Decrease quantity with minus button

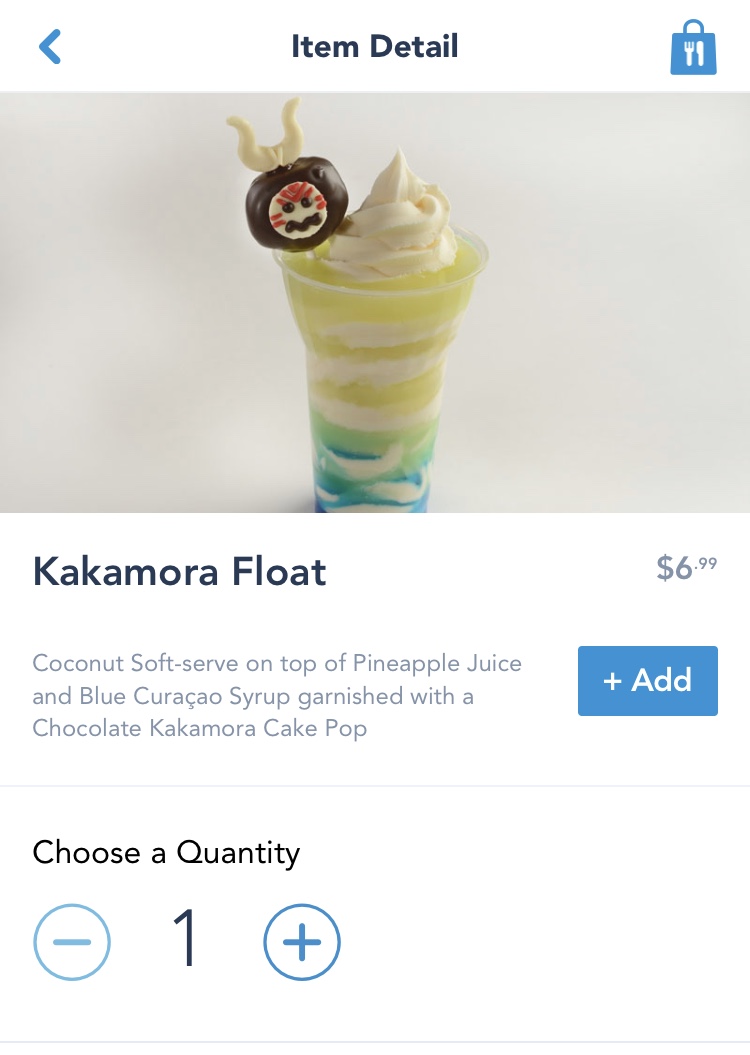tap(72, 942)
